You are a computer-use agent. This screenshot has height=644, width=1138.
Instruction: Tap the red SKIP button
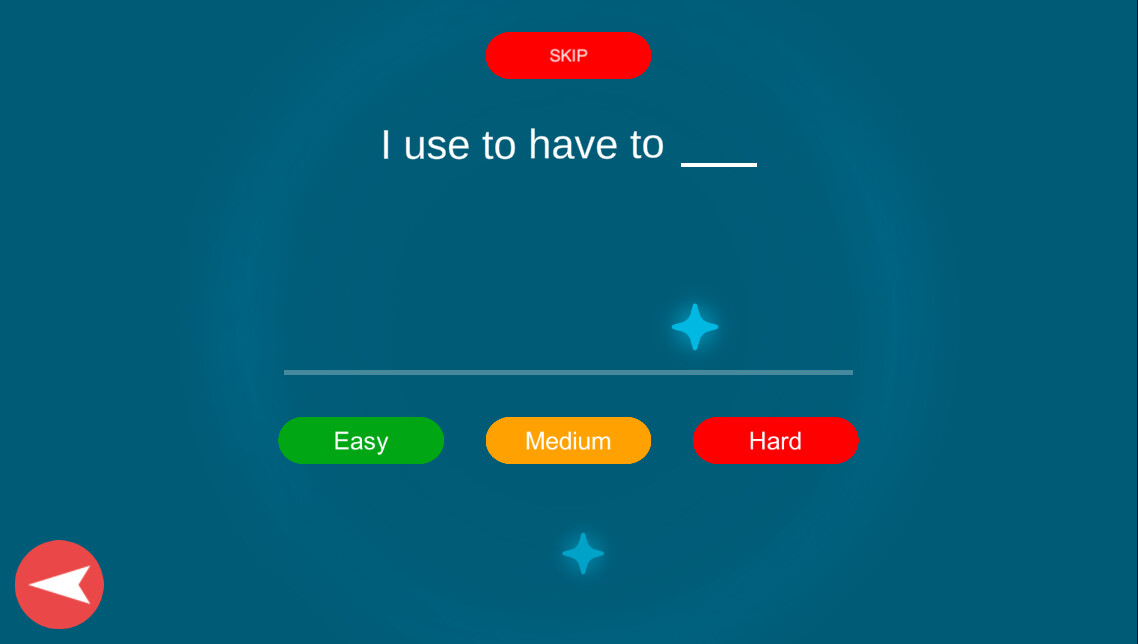coord(568,56)
